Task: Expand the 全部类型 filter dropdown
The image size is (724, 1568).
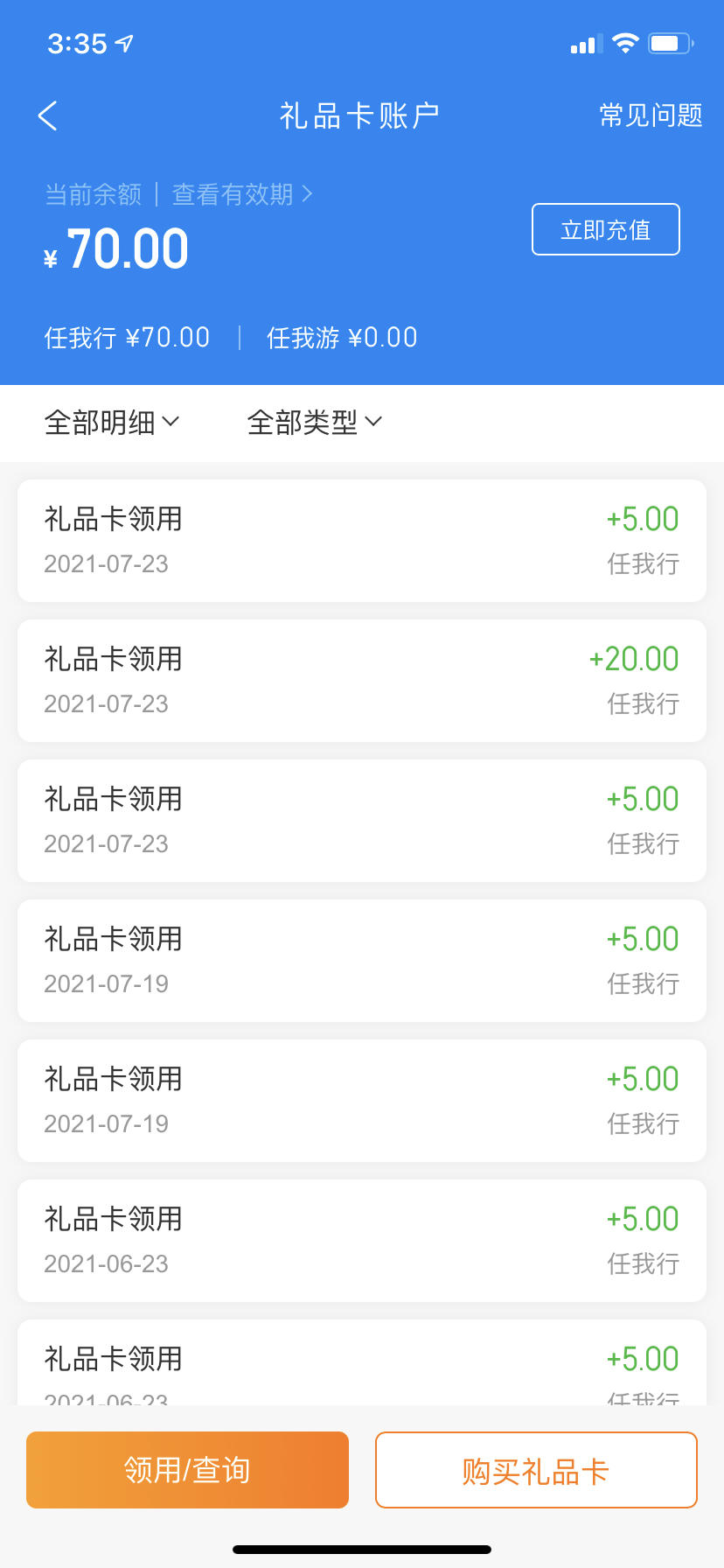Action: [315, 423]
